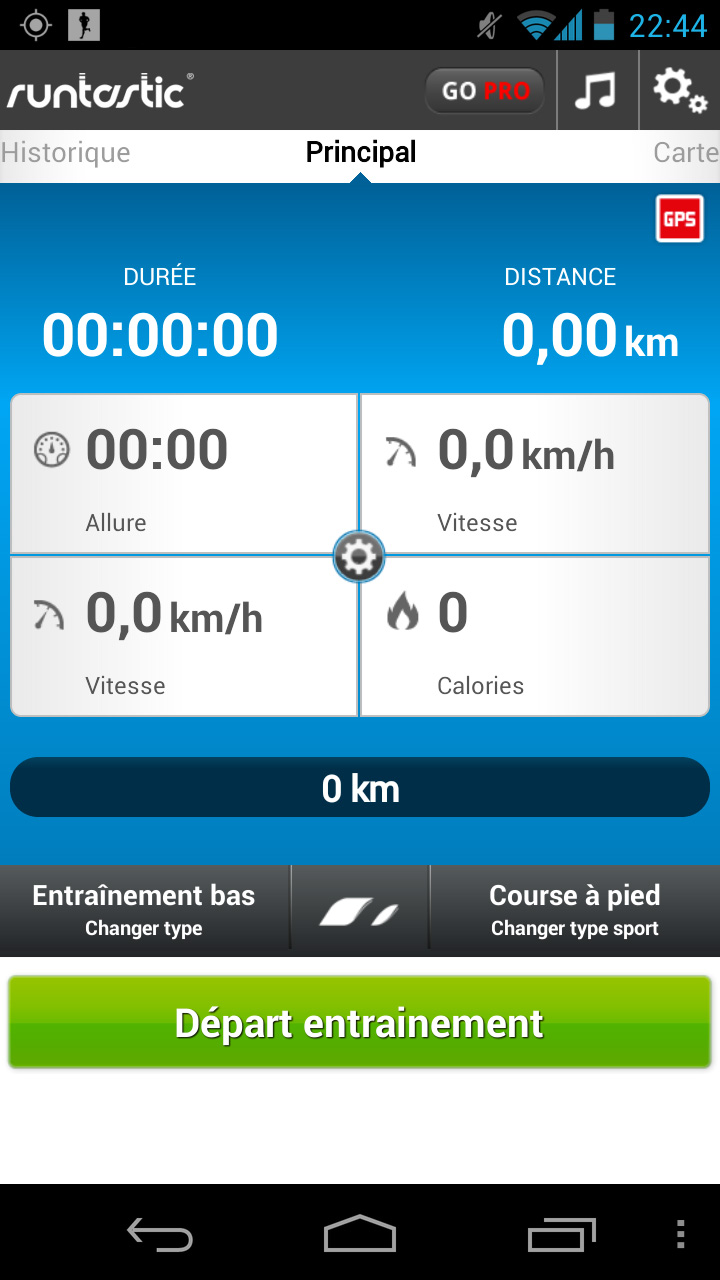Viewport: 720px width, 1280px height.
Task: Go back using the system back button
Action: coord(160,1235)
